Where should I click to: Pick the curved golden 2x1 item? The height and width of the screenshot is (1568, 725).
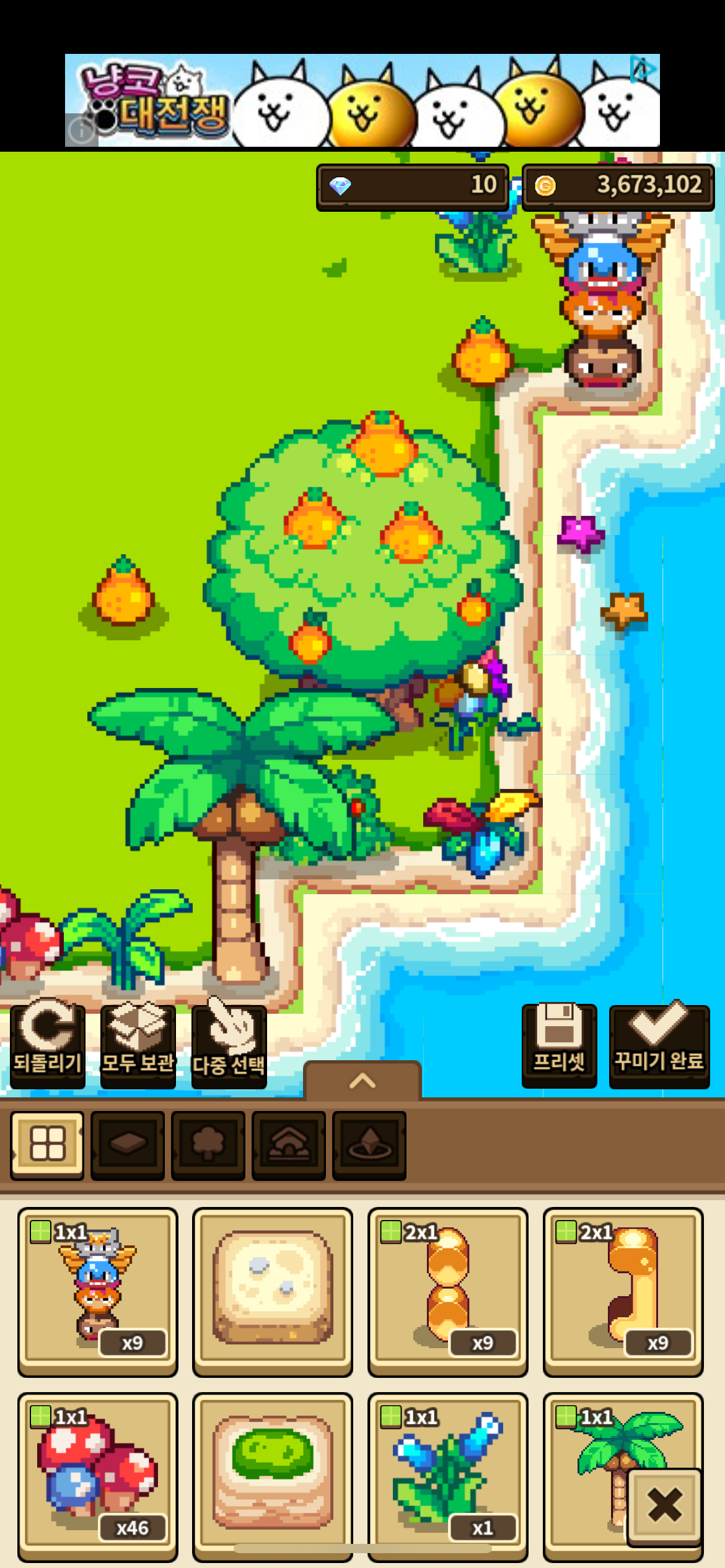pos(623,1291)
